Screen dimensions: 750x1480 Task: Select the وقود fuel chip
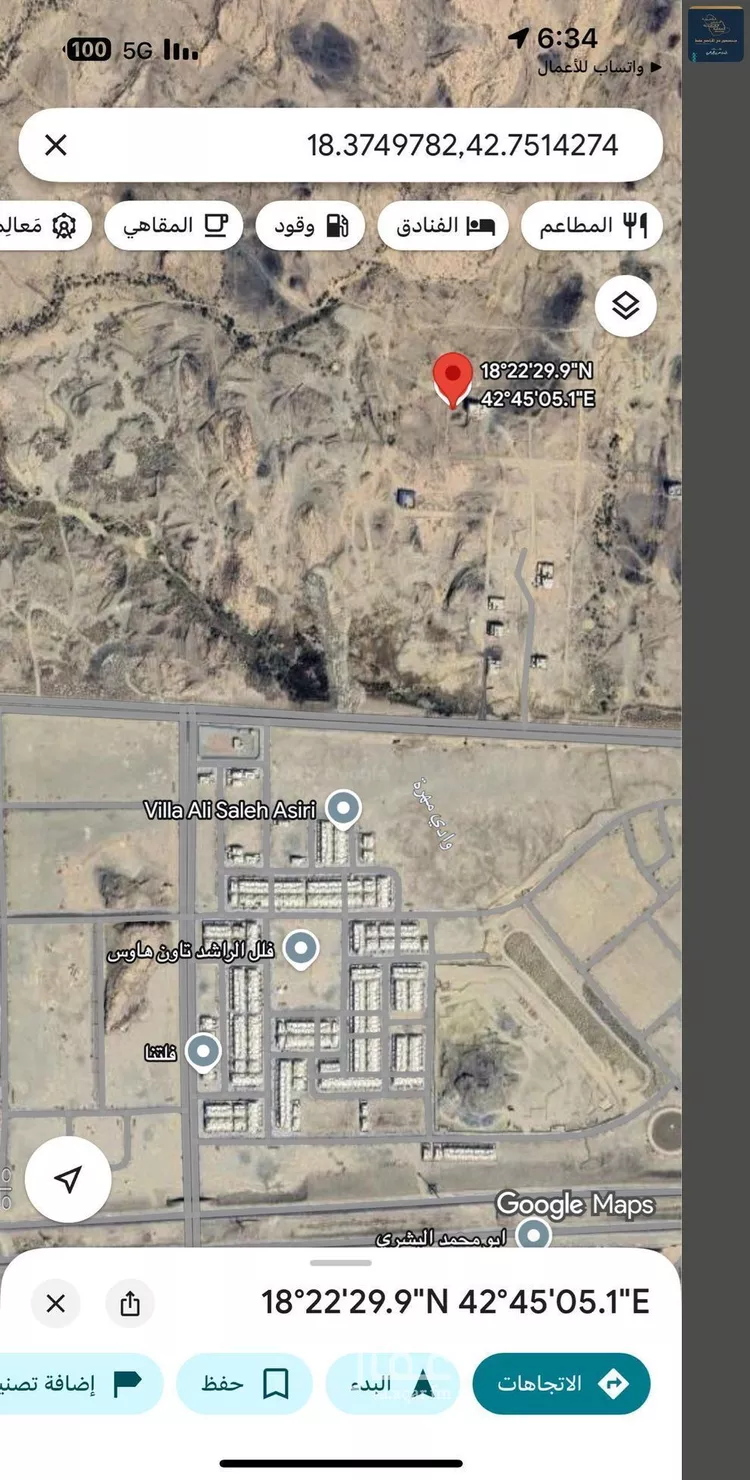(x=308, y=226)
